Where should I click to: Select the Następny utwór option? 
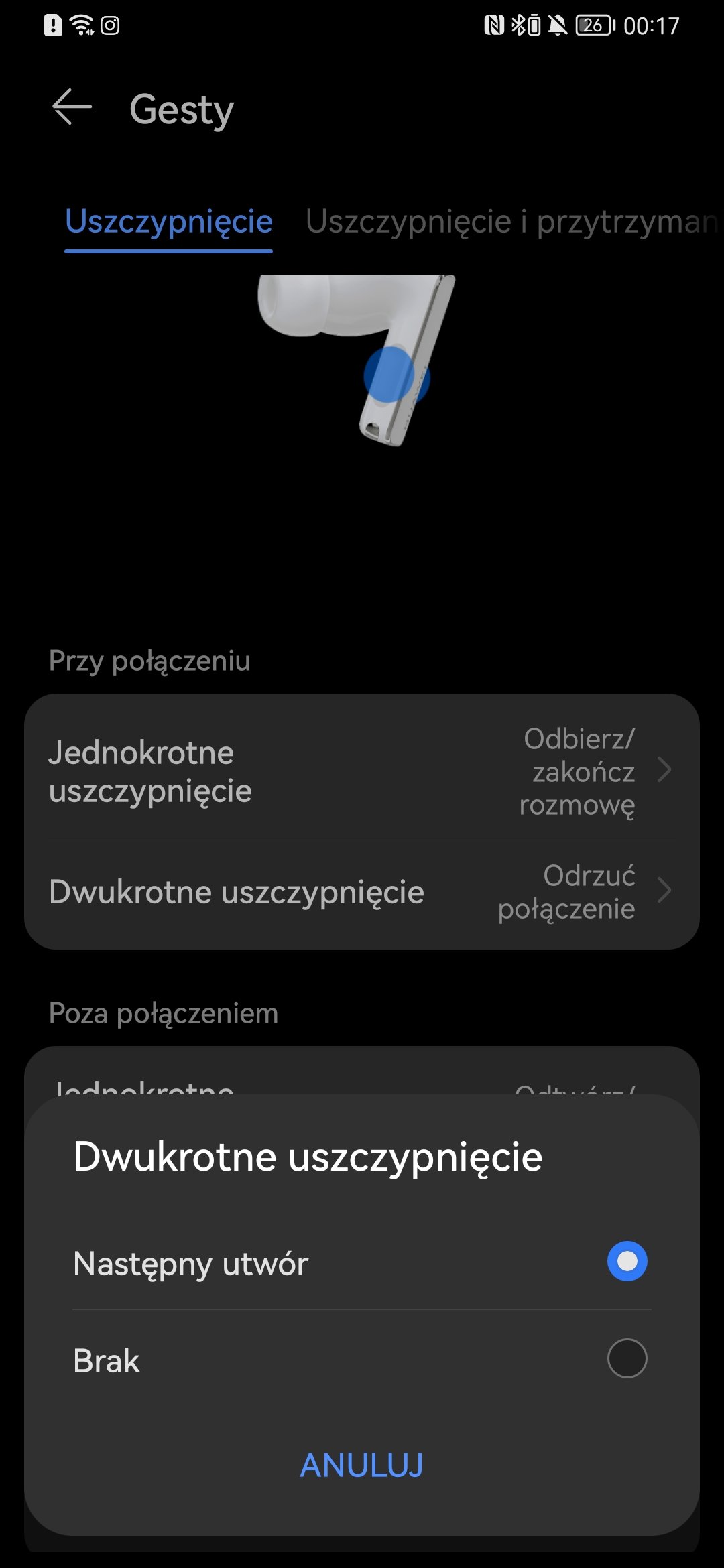coord(362,1262)
